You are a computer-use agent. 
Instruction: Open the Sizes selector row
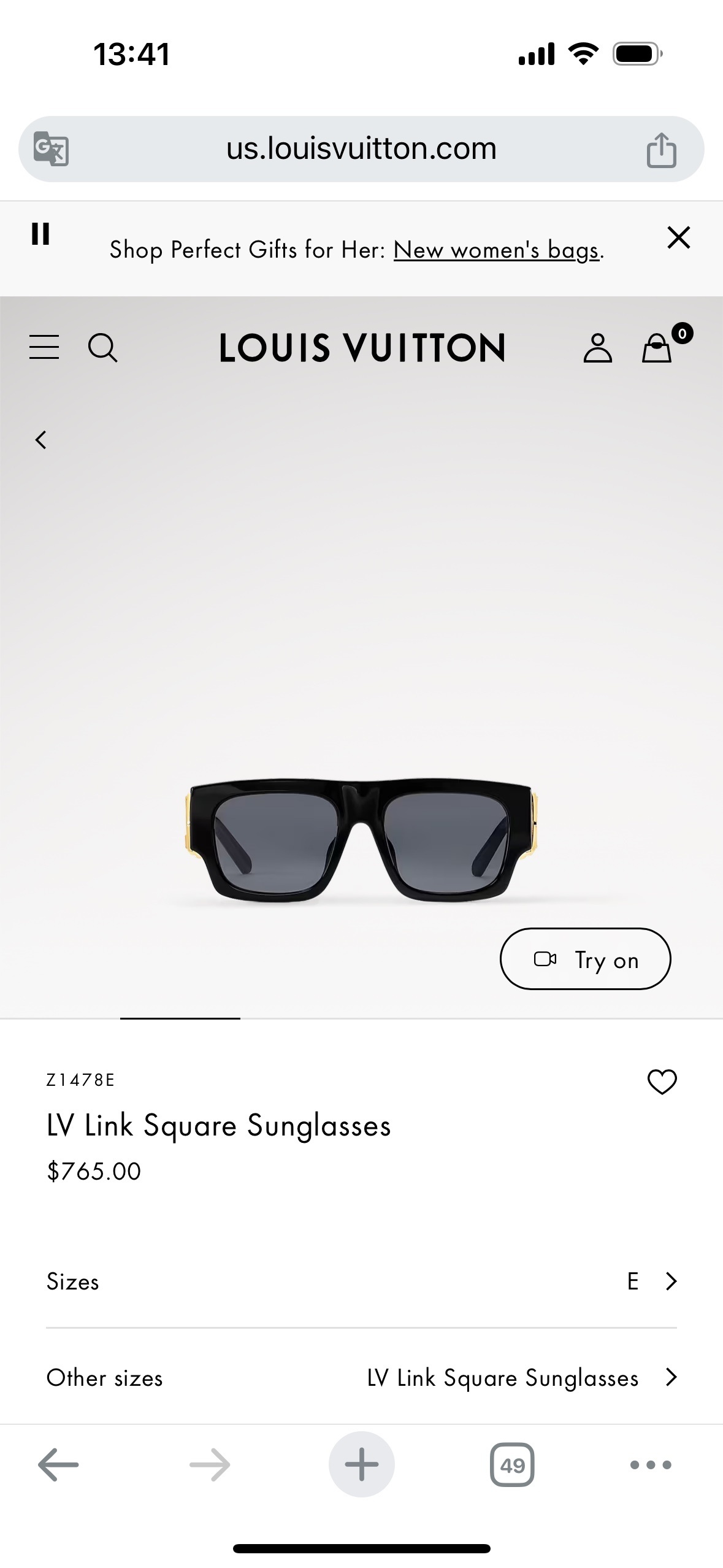[x=361, y=1281]
